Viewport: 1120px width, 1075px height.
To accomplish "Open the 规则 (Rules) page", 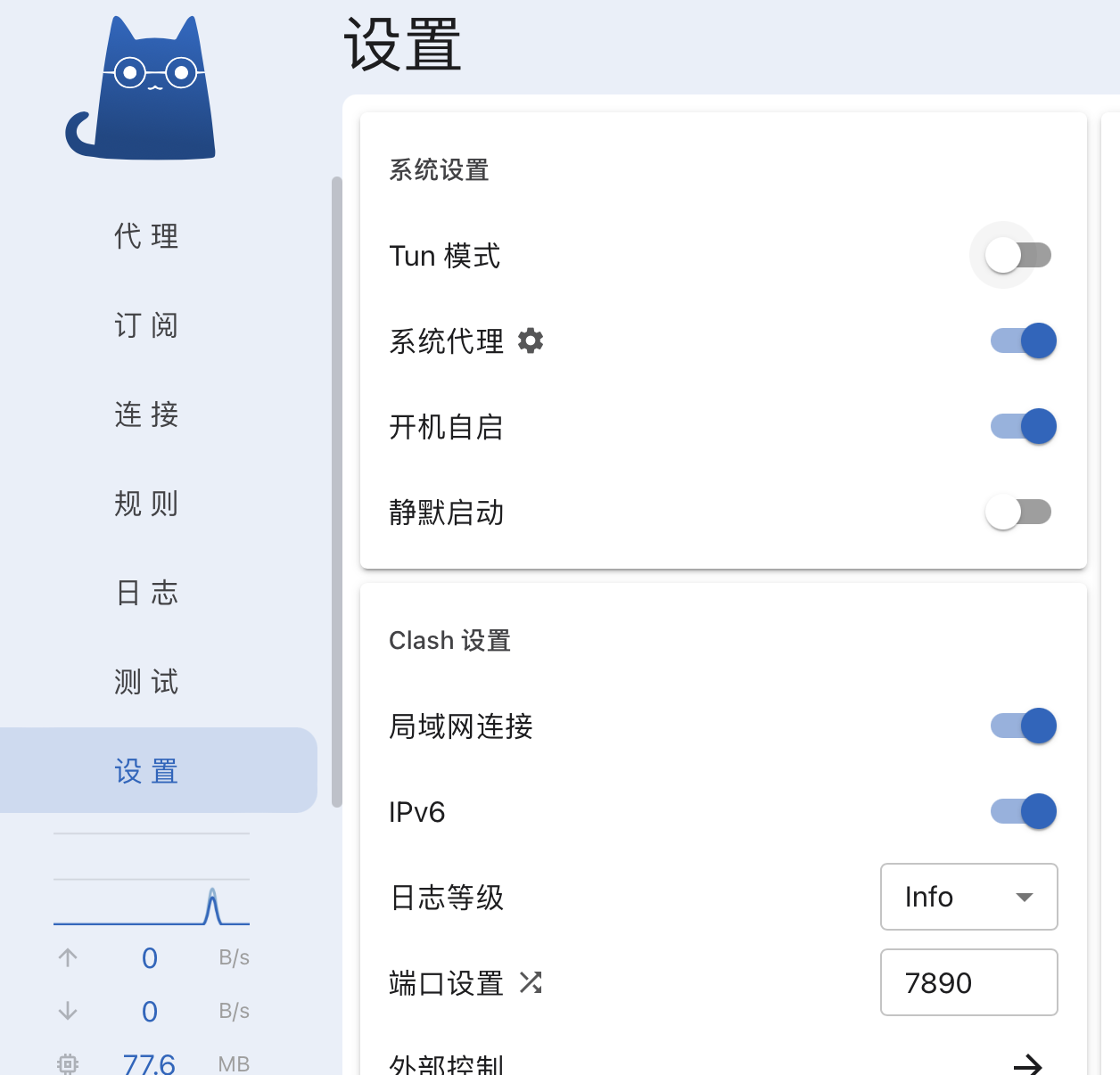I will 147,504.
